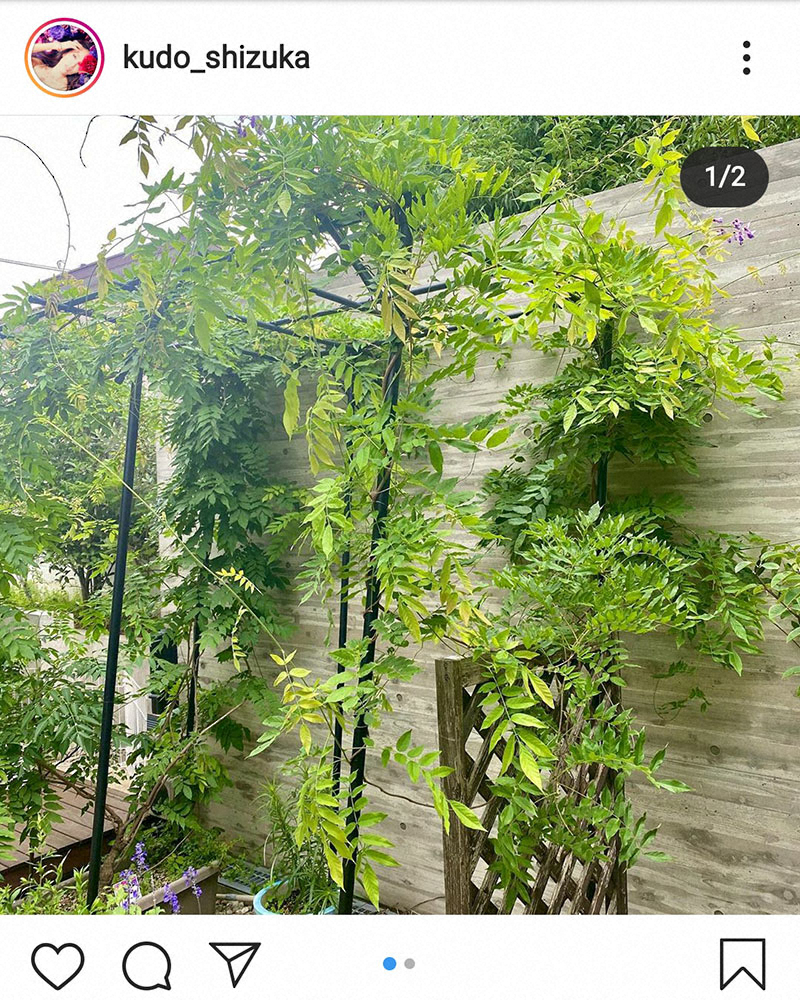Like this post with the heart icon
This screenshot has width=800, height=1000.
(x=58, y=965)
